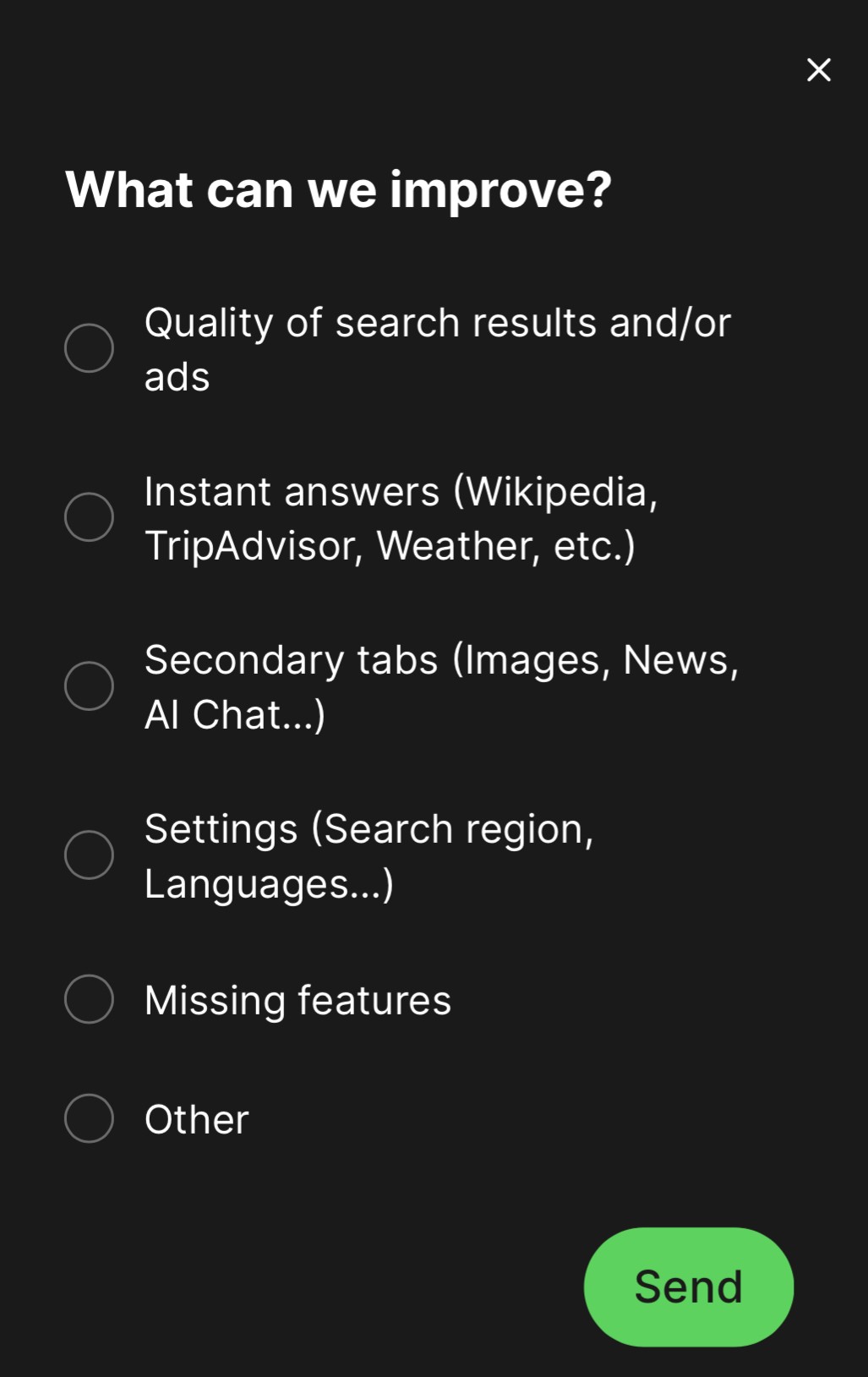Select the Other option

pos(90,1118)
